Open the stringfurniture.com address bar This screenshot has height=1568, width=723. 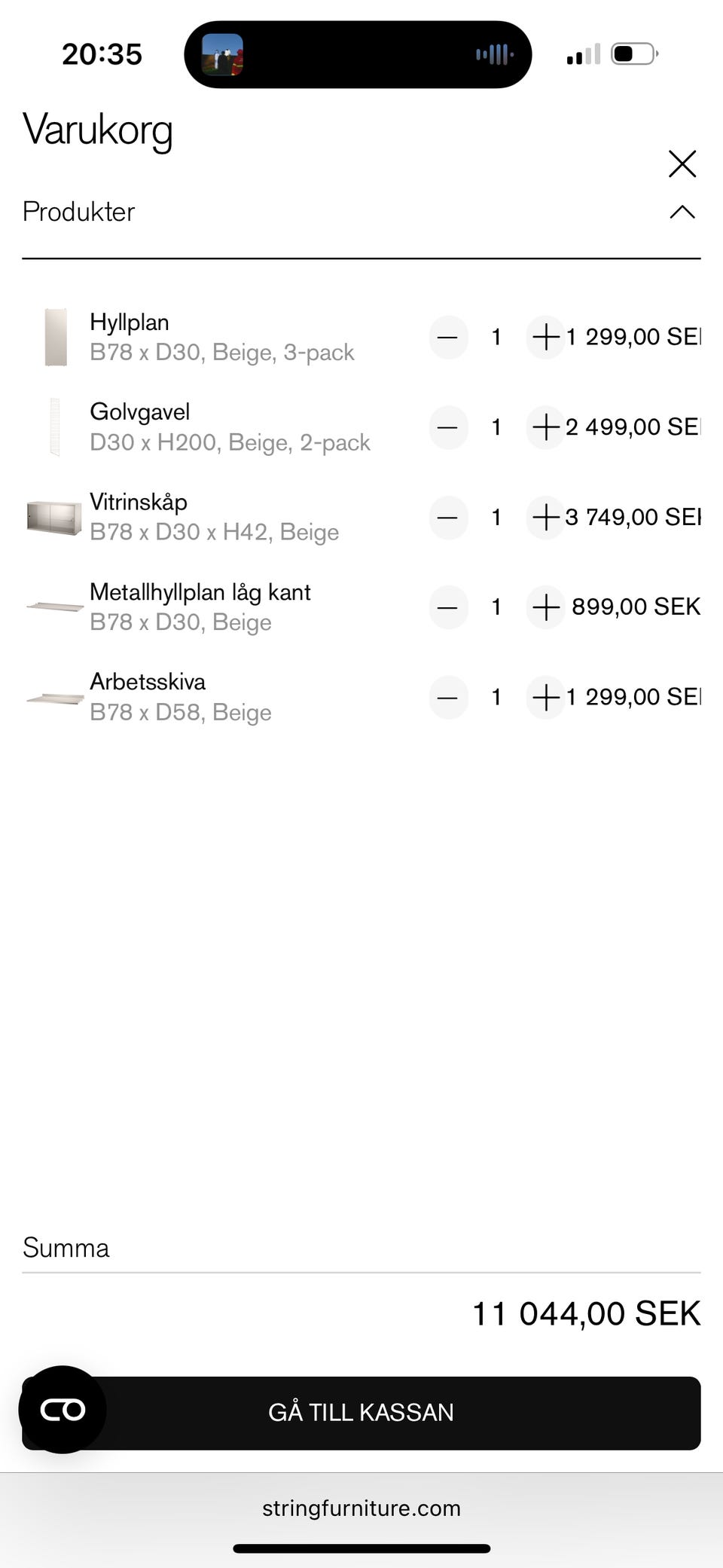[x=361, y=1508]
